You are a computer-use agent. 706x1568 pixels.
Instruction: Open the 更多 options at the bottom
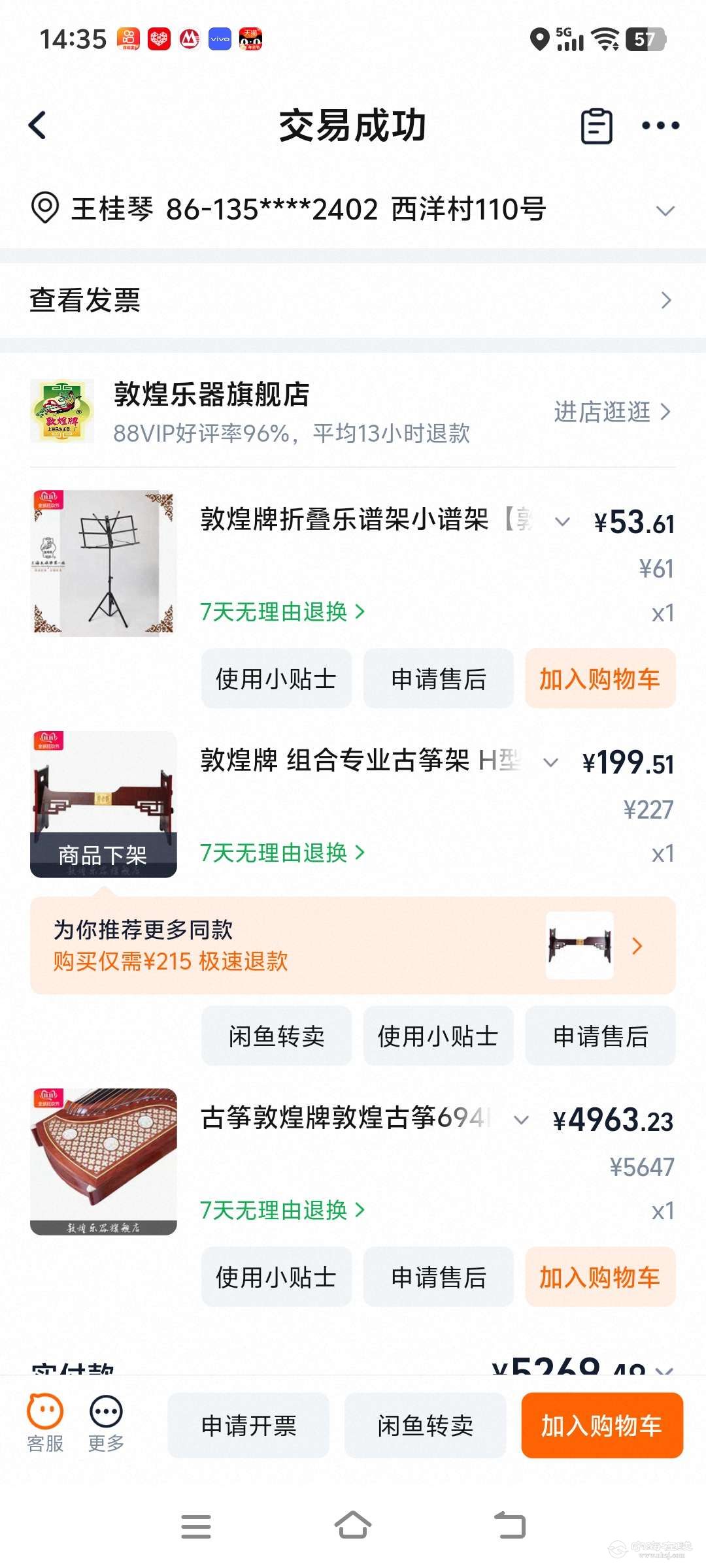tap(106, 1424)
